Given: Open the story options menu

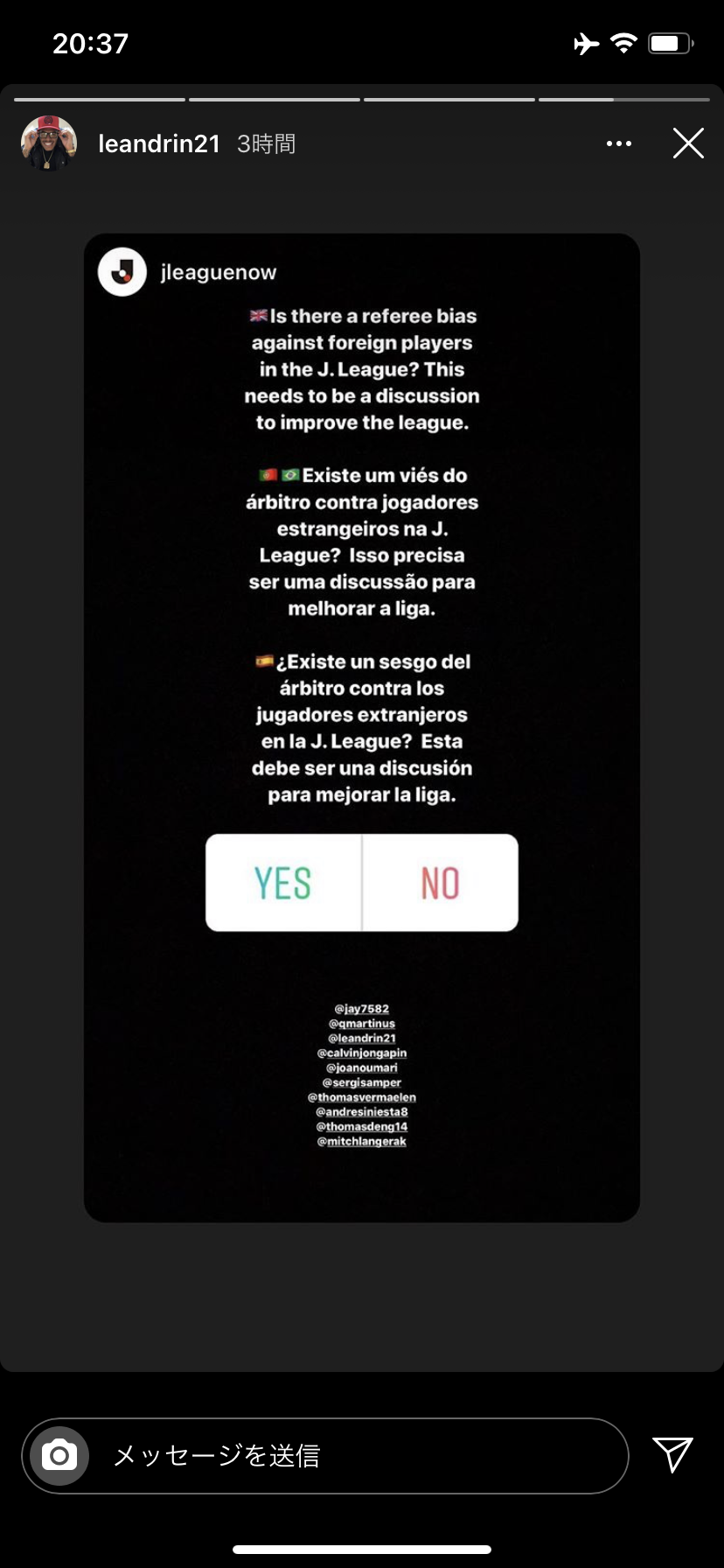Looking at the screenshot, I should 619,143.
